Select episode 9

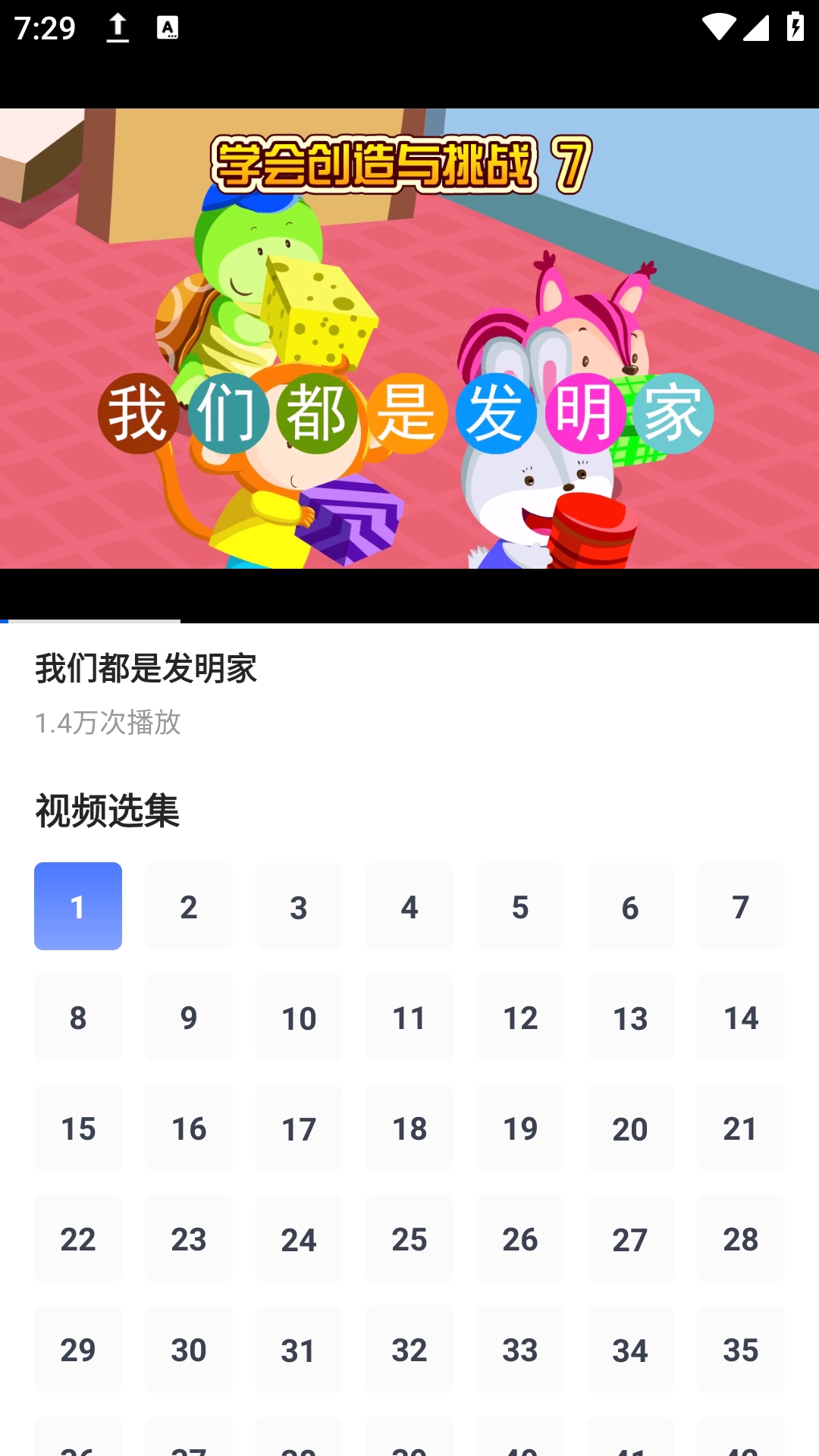(189, 1018)
